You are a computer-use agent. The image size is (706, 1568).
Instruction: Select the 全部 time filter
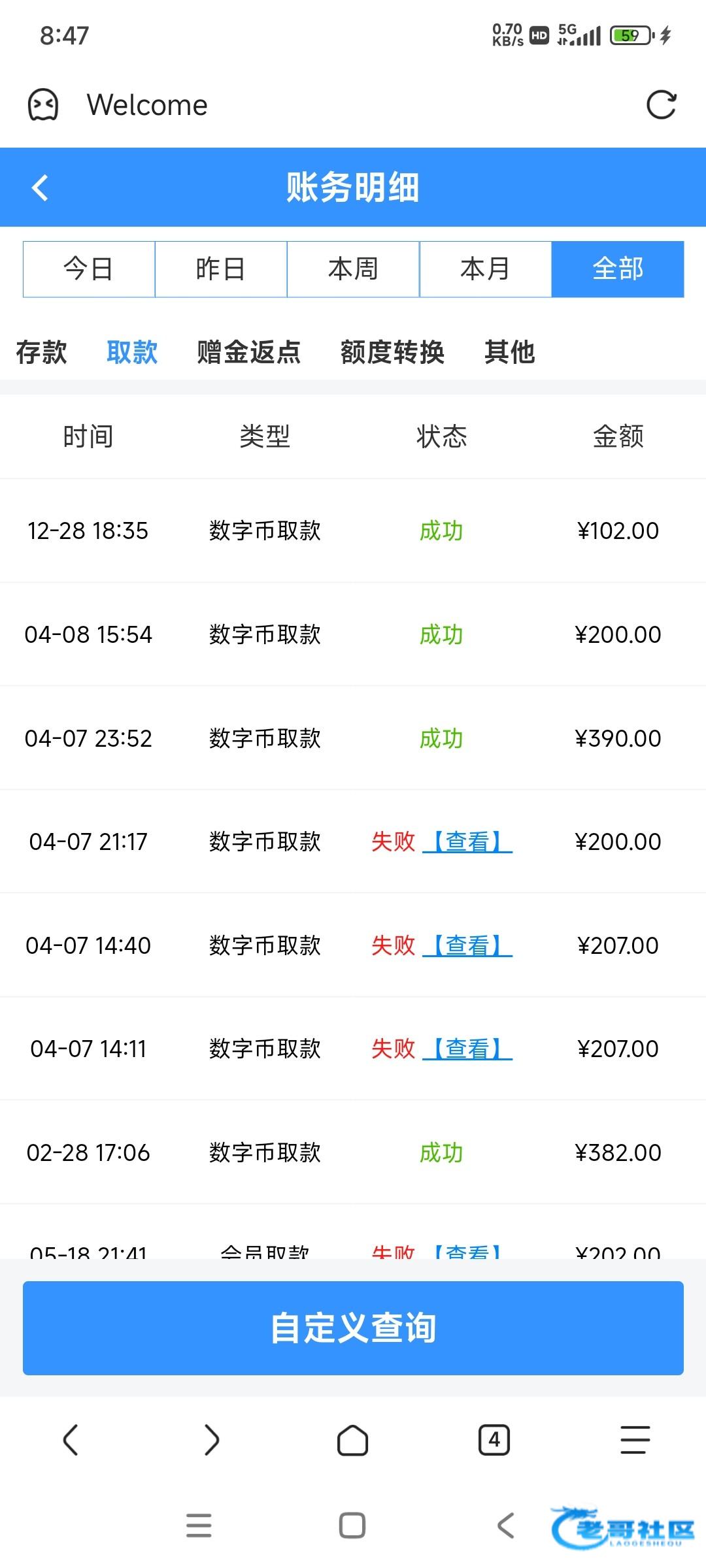[618, 269]
